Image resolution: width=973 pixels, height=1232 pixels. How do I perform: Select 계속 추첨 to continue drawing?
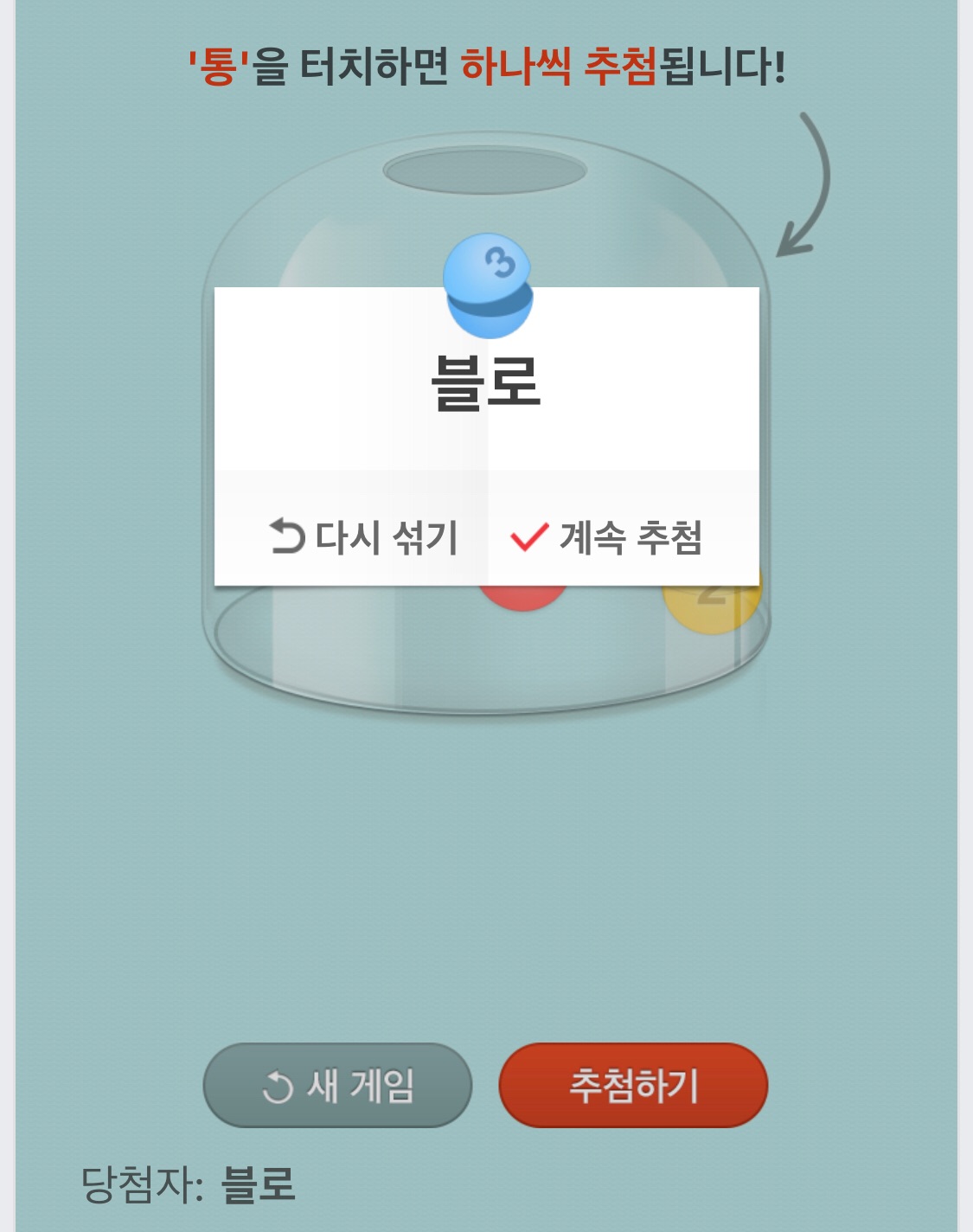[608, 536]
